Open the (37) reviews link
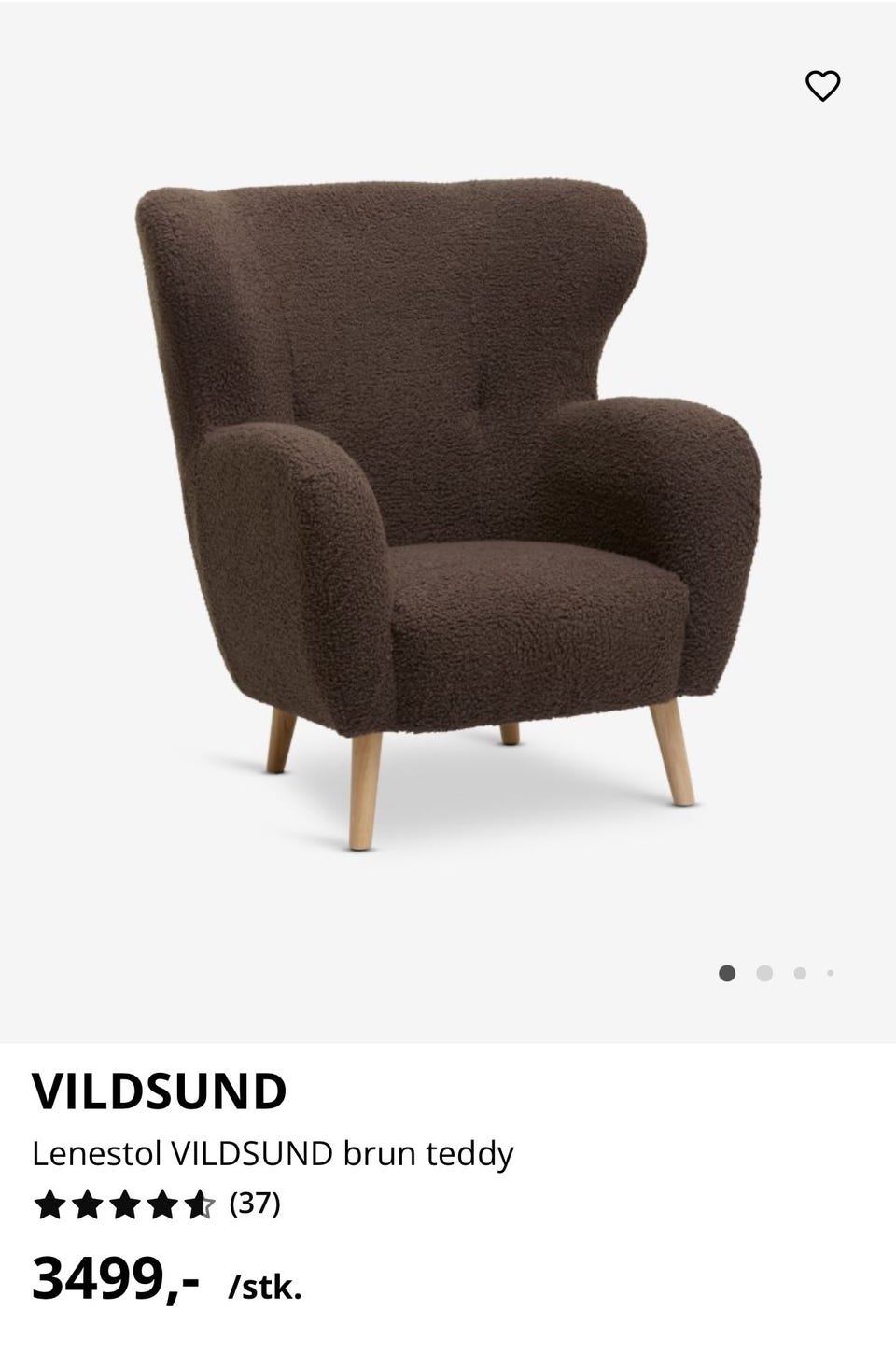The width and height of the screenshot is (896, 1352). tap(254, 1204)
